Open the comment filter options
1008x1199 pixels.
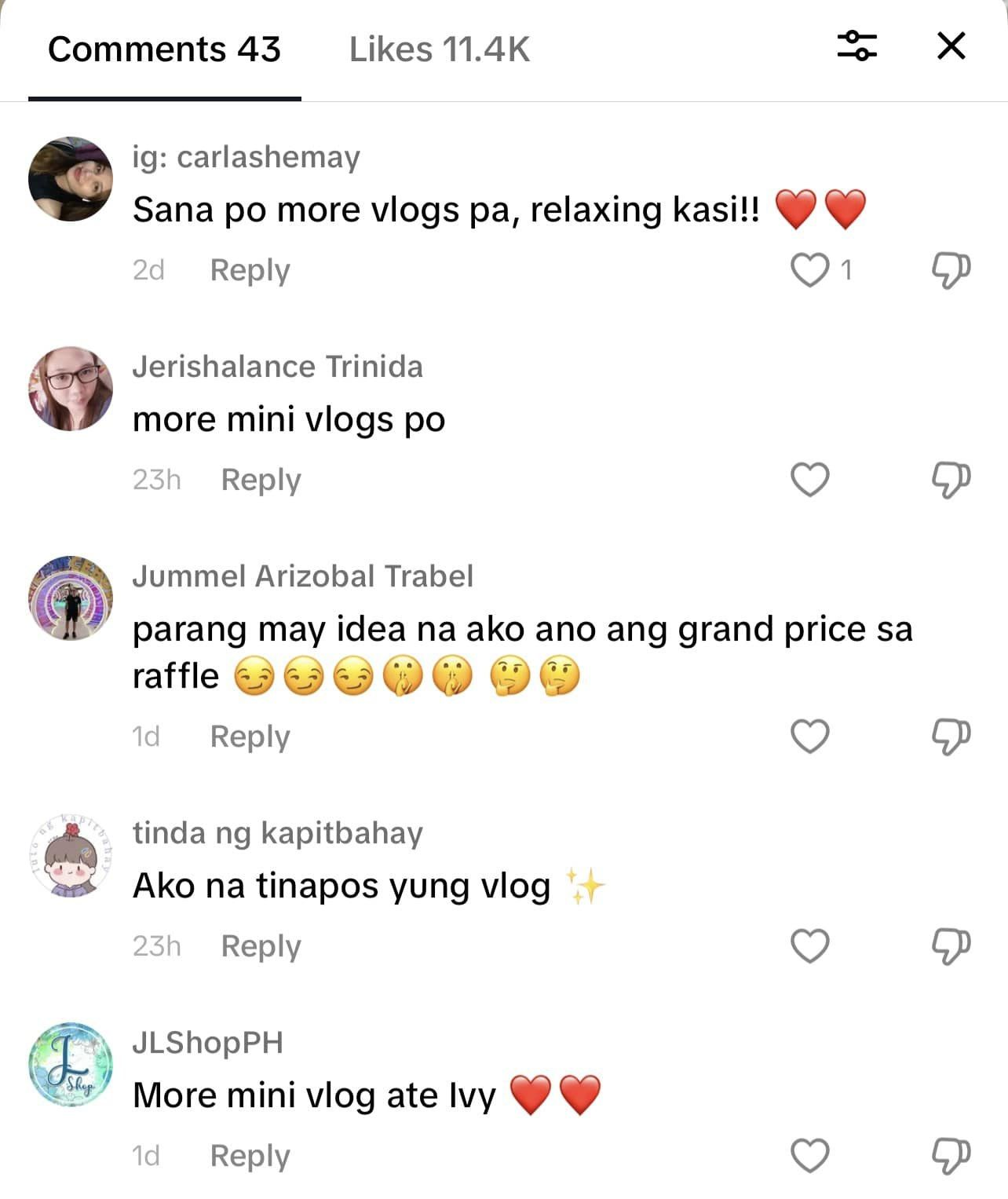[856, 46]
